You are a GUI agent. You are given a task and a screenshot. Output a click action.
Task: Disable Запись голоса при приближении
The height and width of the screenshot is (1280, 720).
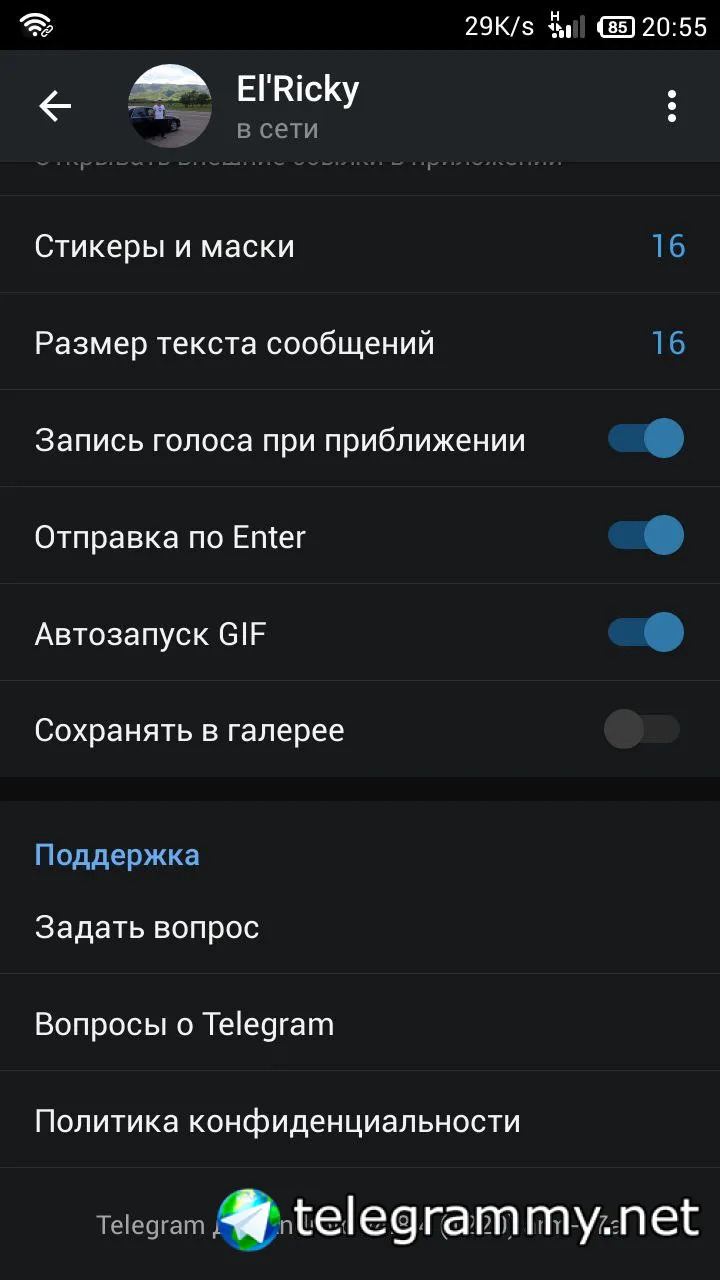click(x=645, y=439)
